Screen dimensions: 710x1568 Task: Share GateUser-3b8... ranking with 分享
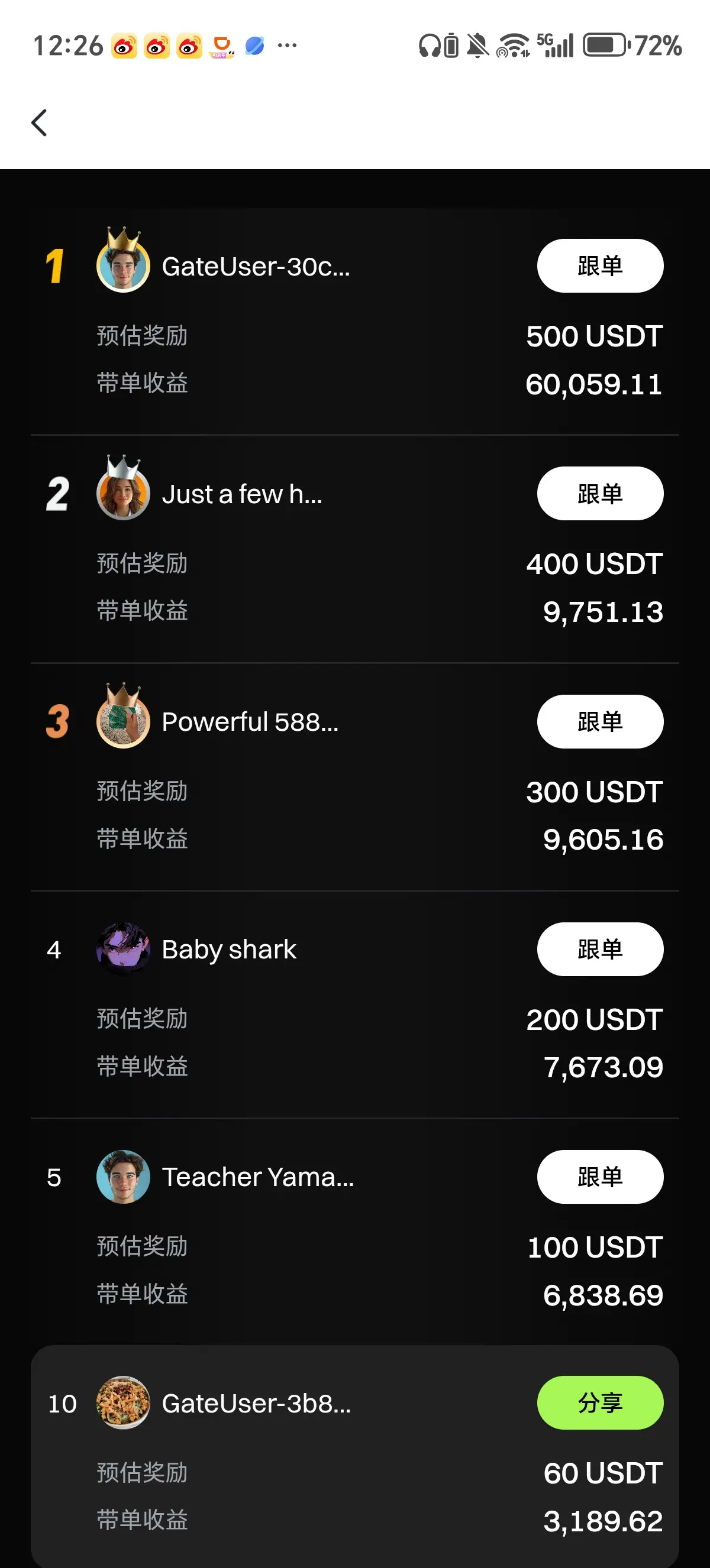[599, 1403]
